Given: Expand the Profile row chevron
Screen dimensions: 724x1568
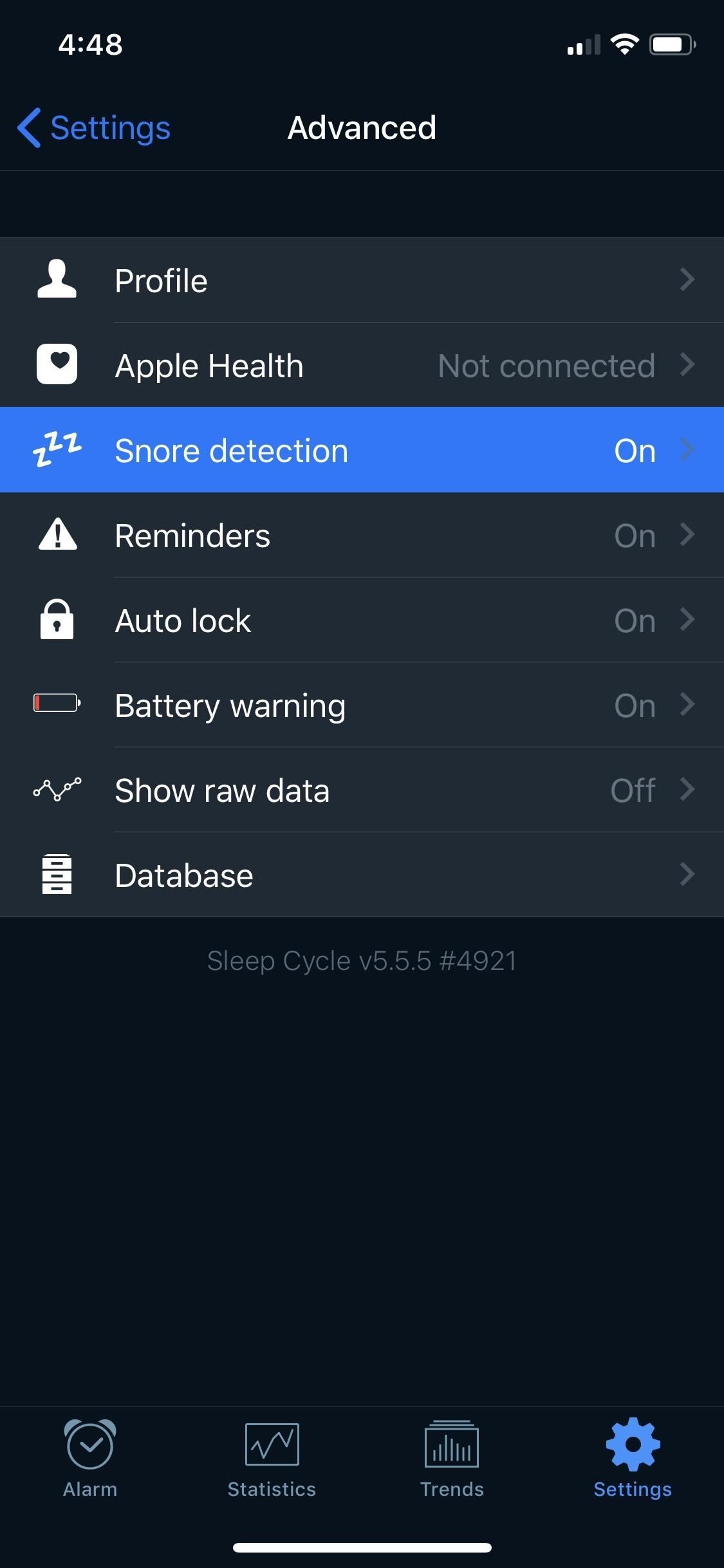Looking at the screenshot, I should pos(689,279).
